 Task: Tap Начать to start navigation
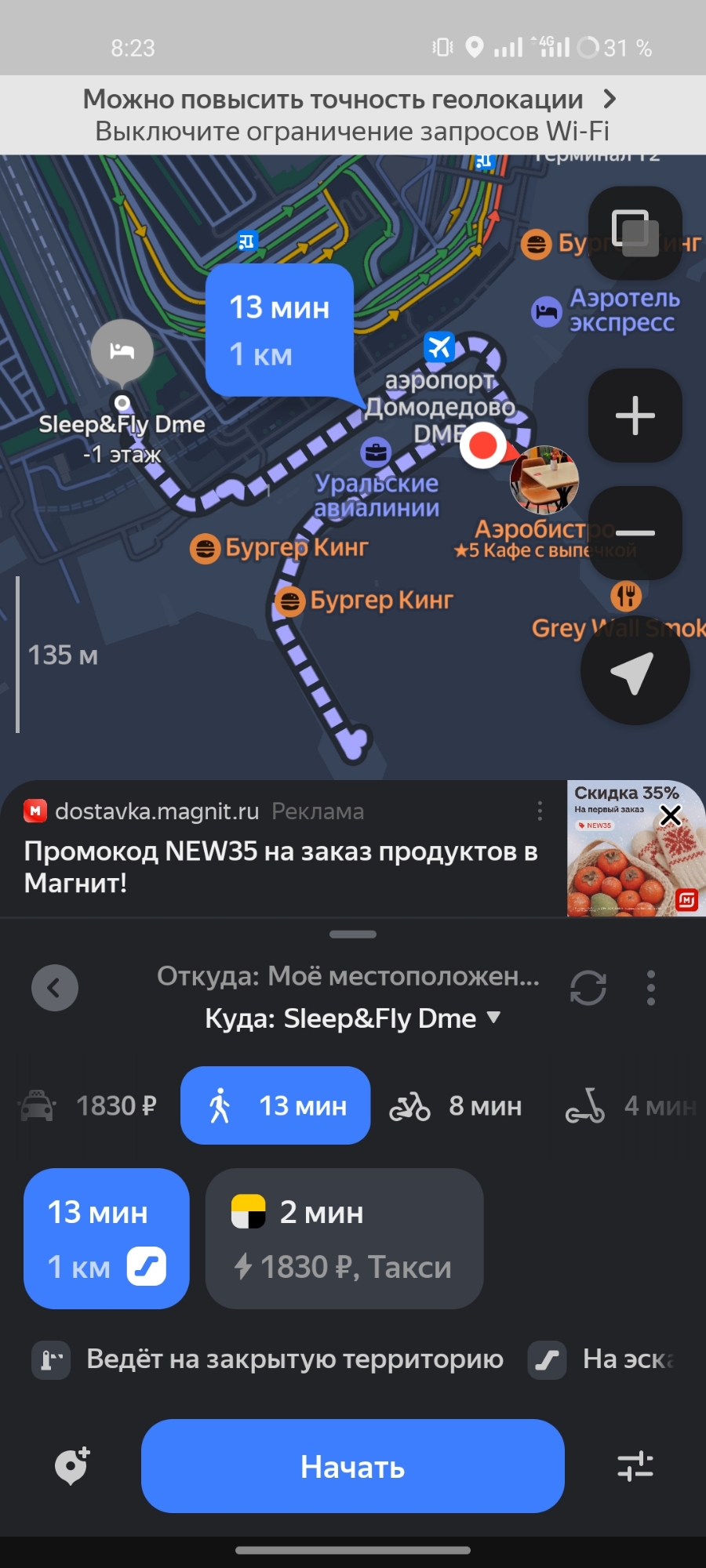click(352, 1466)
